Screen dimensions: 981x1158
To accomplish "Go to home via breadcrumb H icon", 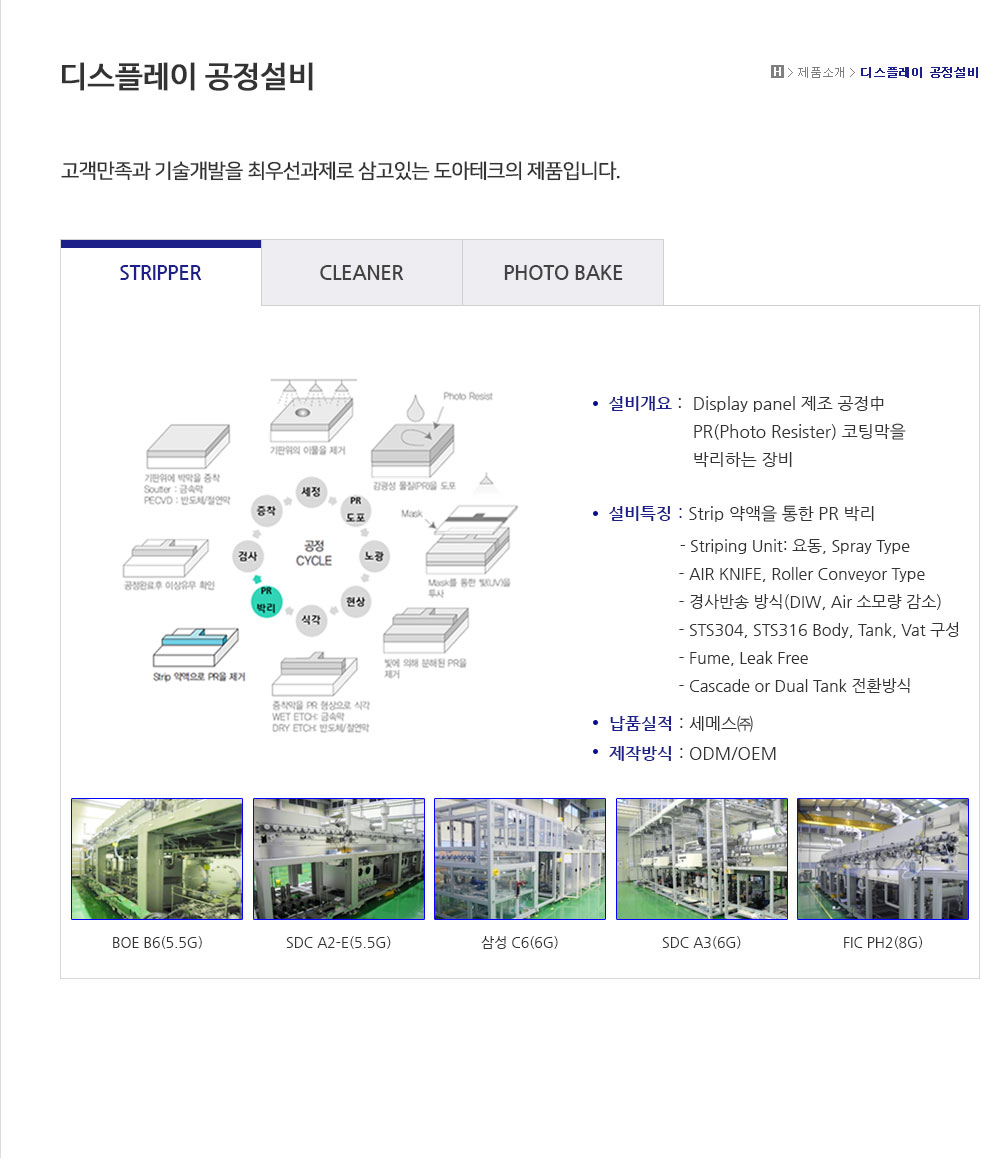I will [777, 72].
